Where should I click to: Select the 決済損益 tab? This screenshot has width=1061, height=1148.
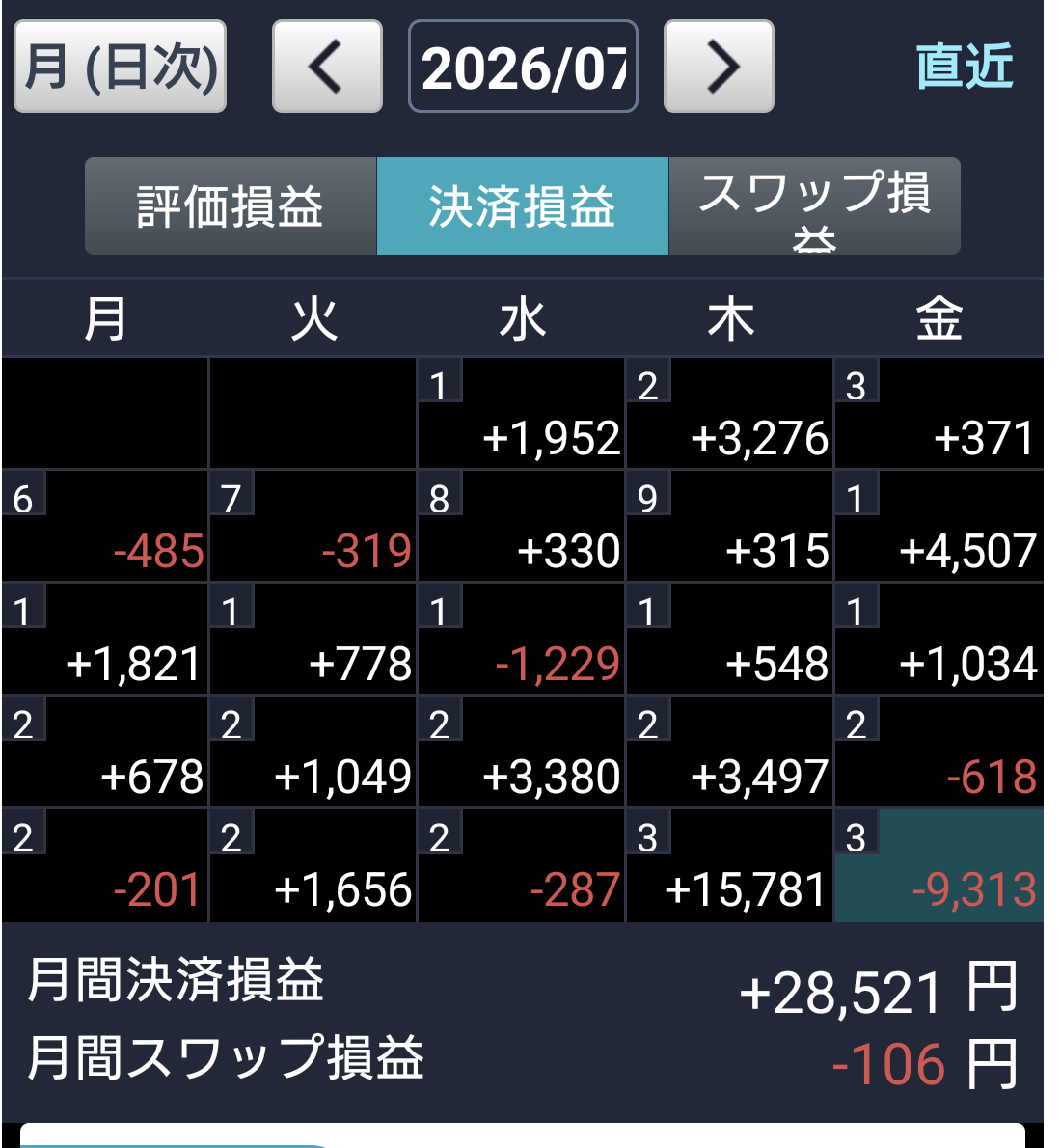click(523, 206)
